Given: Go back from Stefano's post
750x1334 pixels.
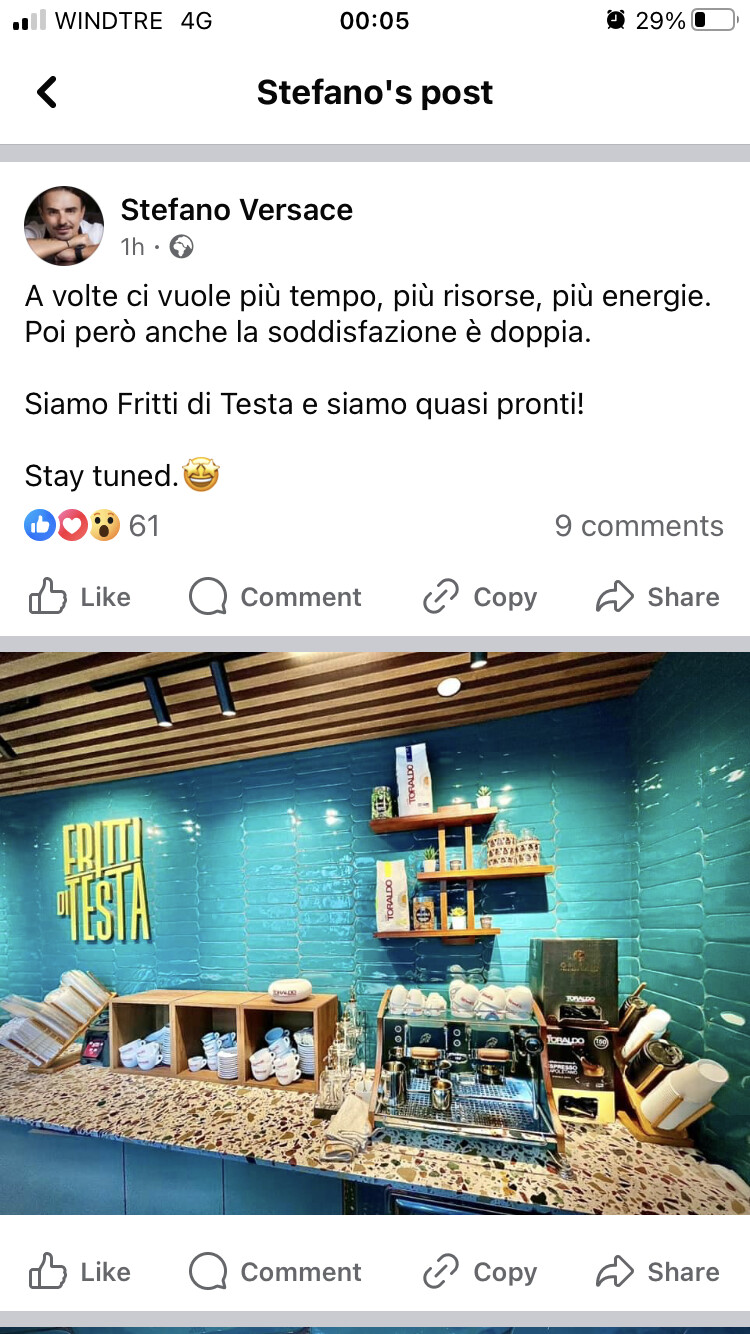Looking at the screenshot, I should pyautogui.click(x=47, y=92).
